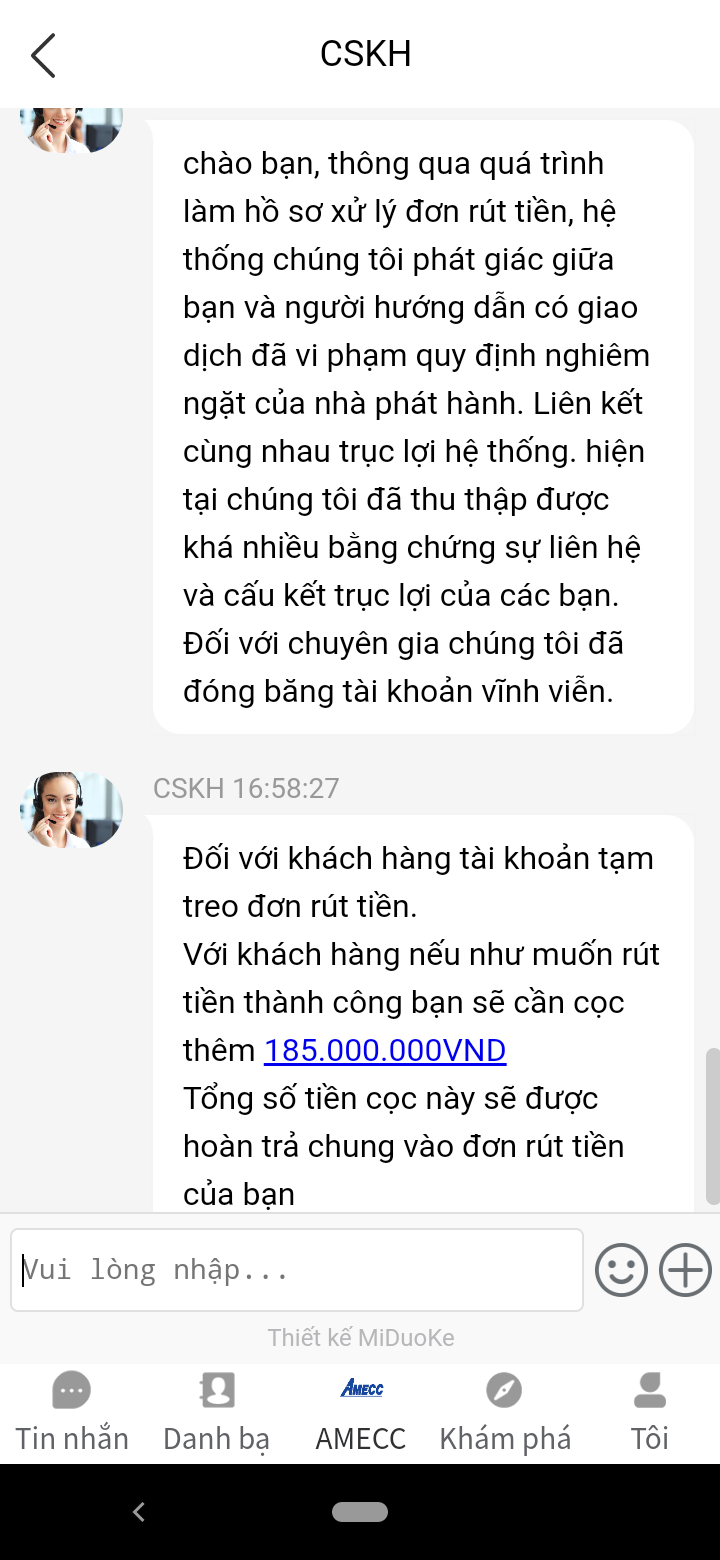The image size is (720, 1560).
Task: Open the plus attachment menu
Action: point(685,1270)
